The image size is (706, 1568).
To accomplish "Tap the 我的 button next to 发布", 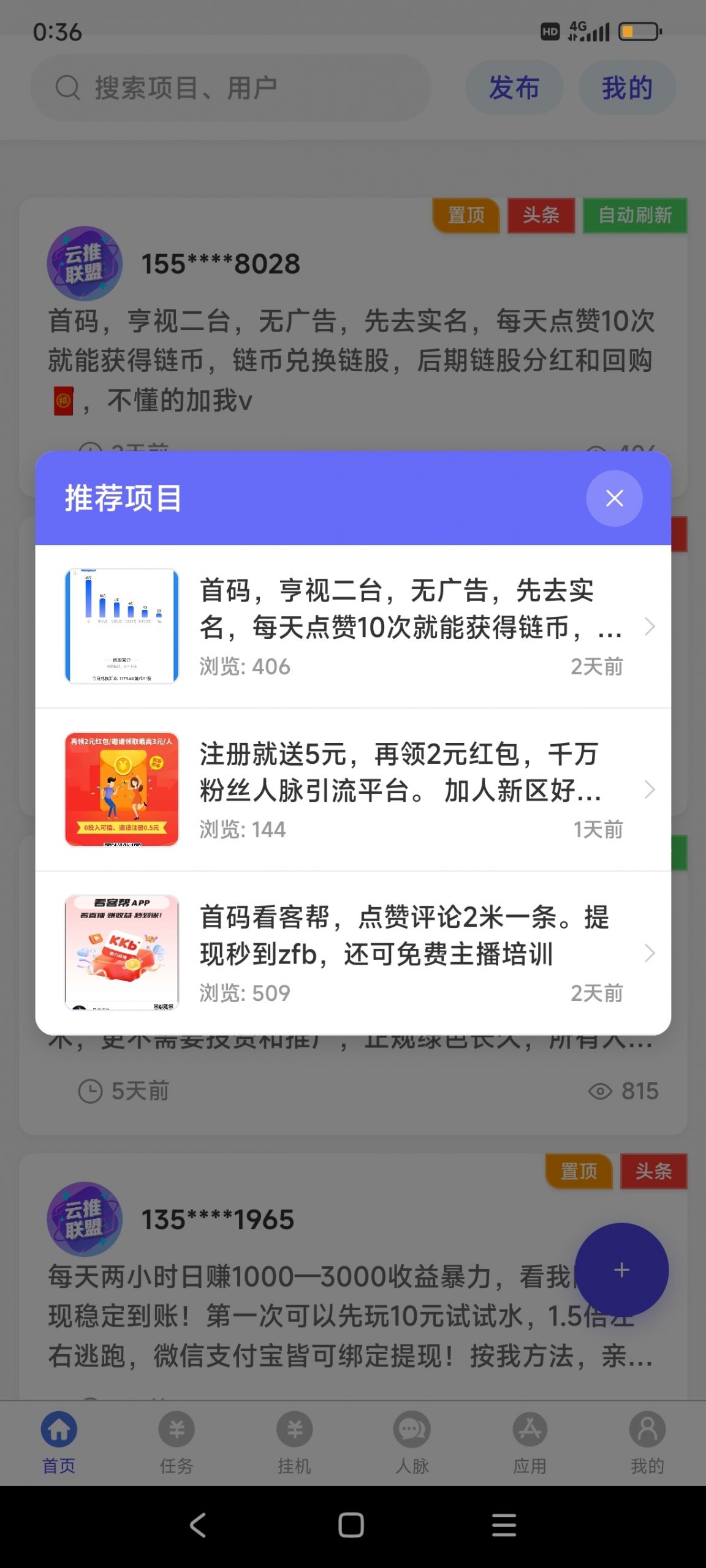I will [626, 88].
